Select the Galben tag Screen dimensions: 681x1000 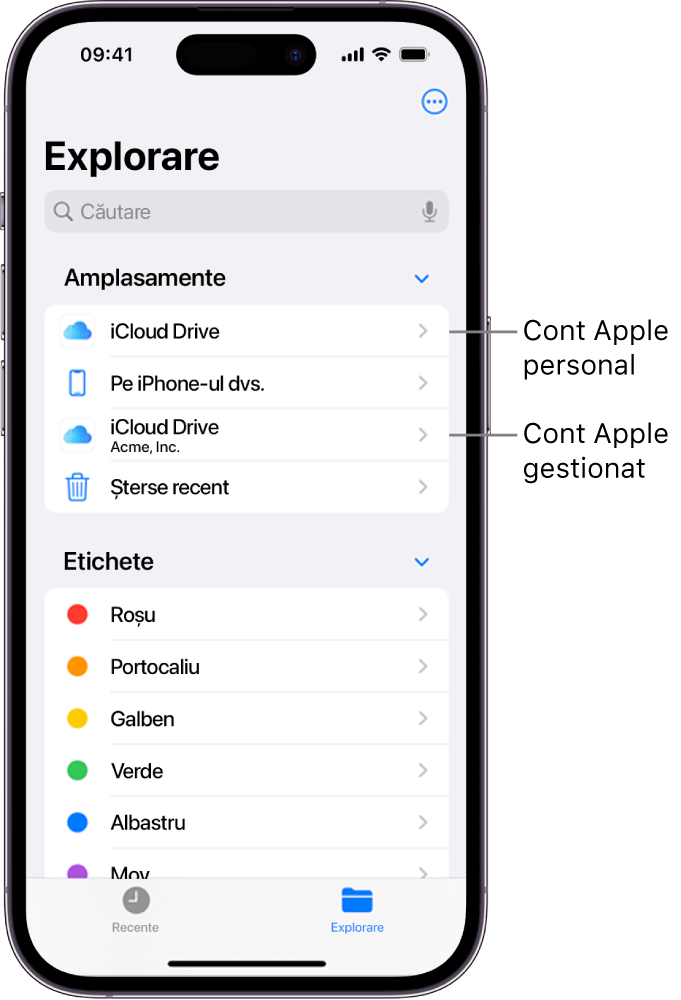(246, 719)
